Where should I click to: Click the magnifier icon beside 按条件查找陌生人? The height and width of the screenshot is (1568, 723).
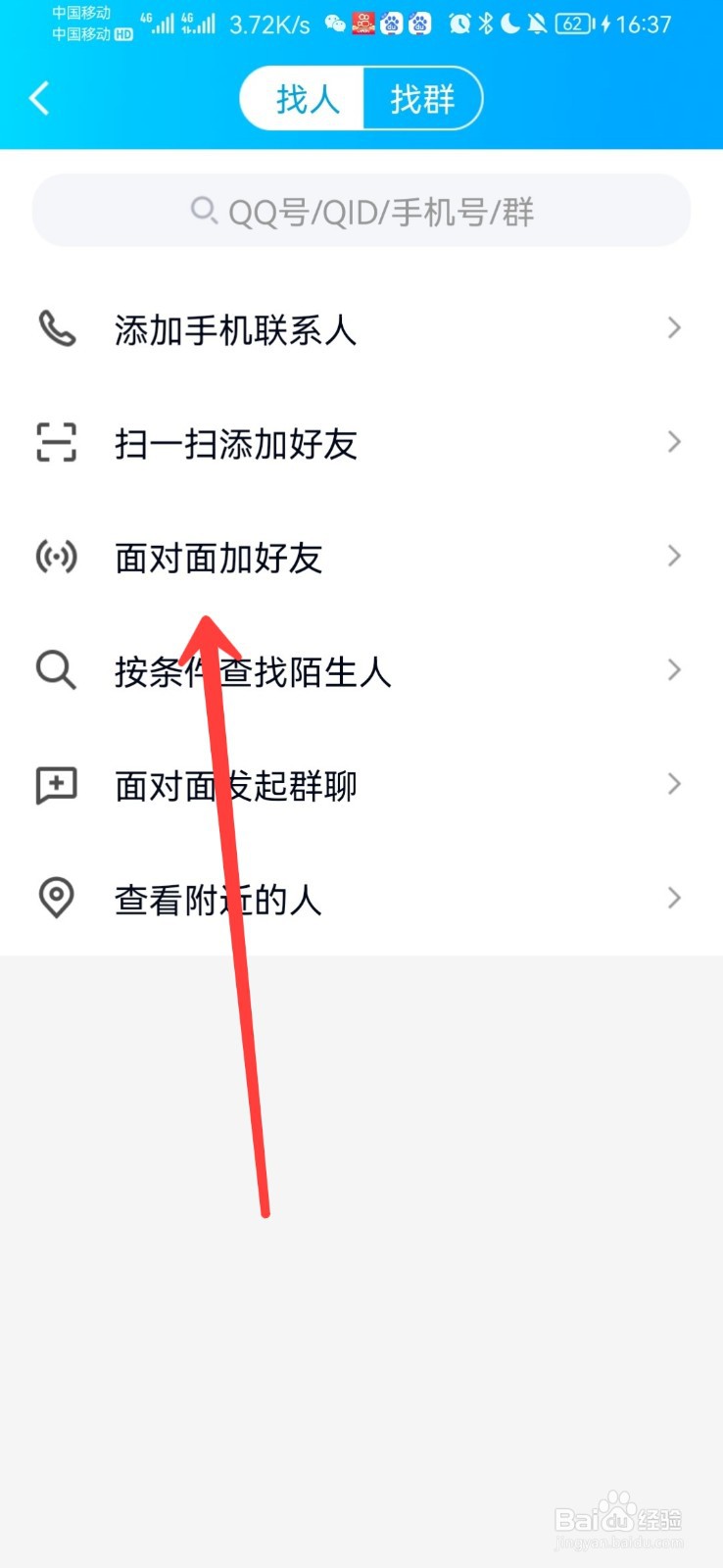[x=56, y=670]
